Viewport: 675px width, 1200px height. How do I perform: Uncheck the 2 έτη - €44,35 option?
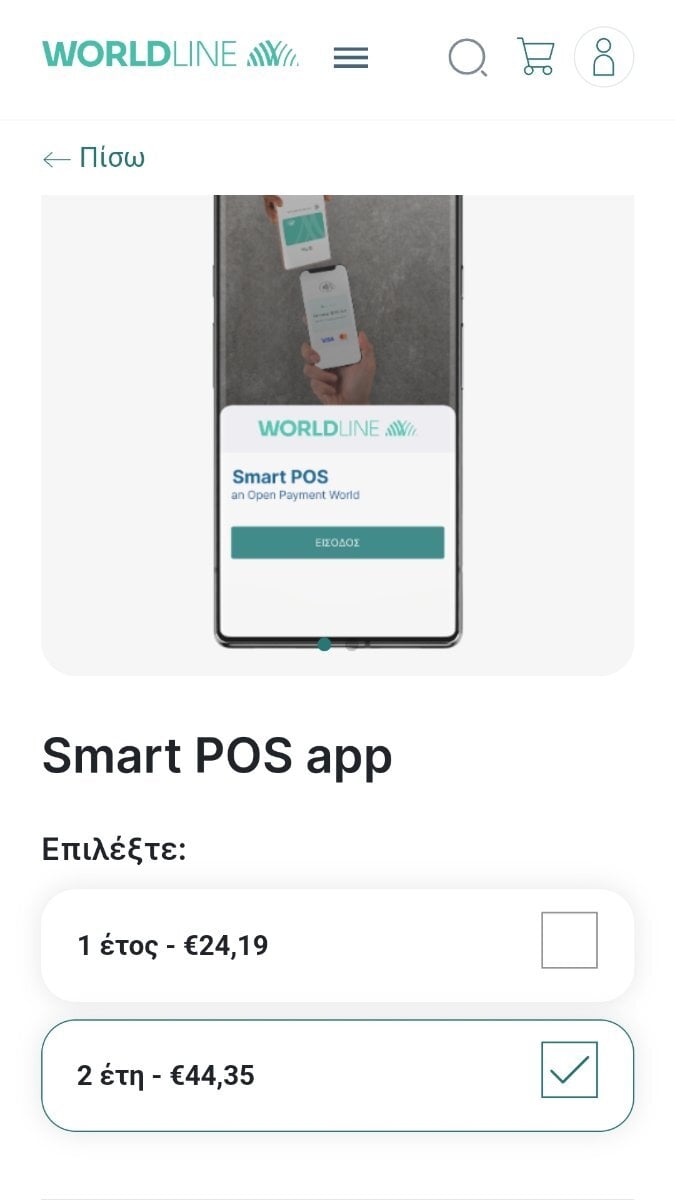569,1070
